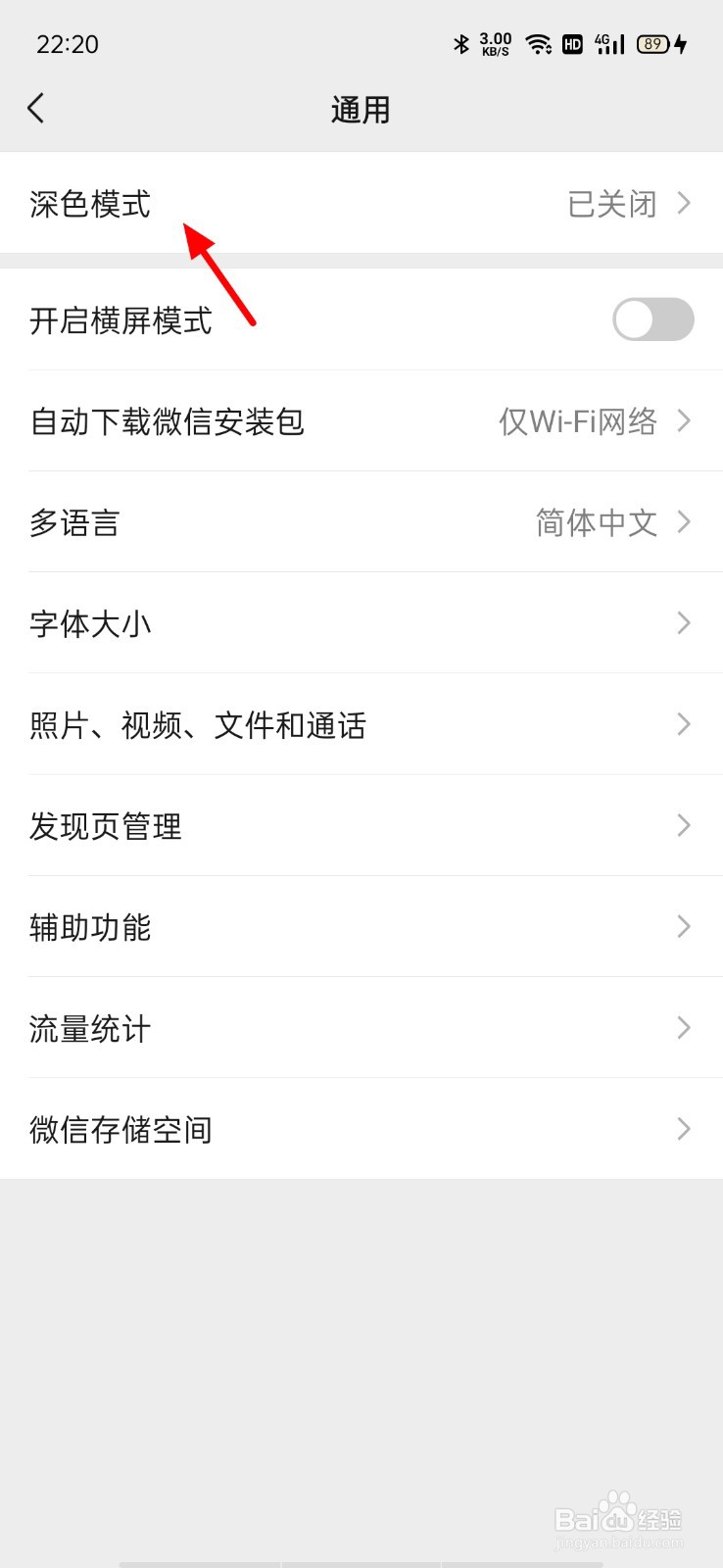Open 微信存储空间 storage management
The height and width of the screenshot is (1568, 723).
click(x=361, y=1129)
